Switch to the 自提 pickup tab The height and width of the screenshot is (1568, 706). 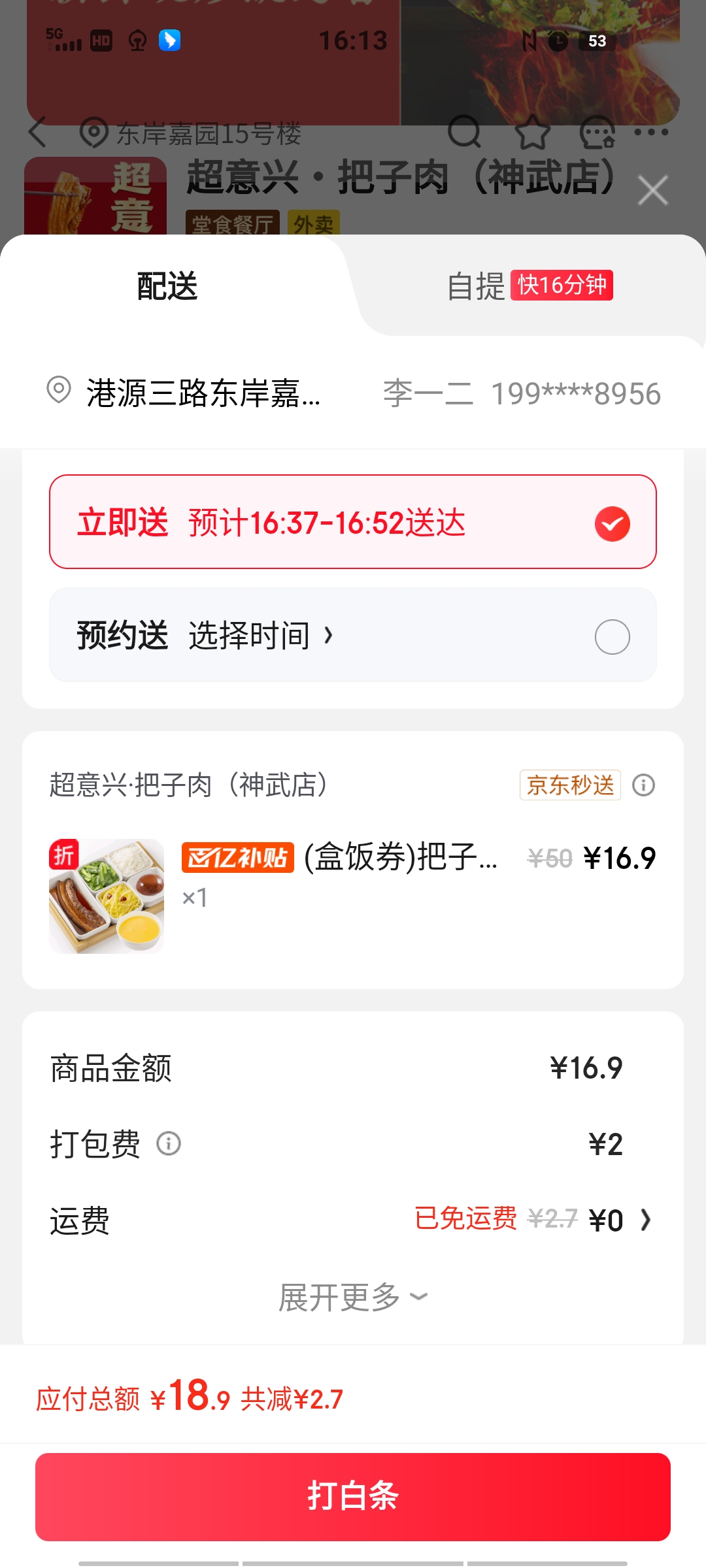pos(528,286)
